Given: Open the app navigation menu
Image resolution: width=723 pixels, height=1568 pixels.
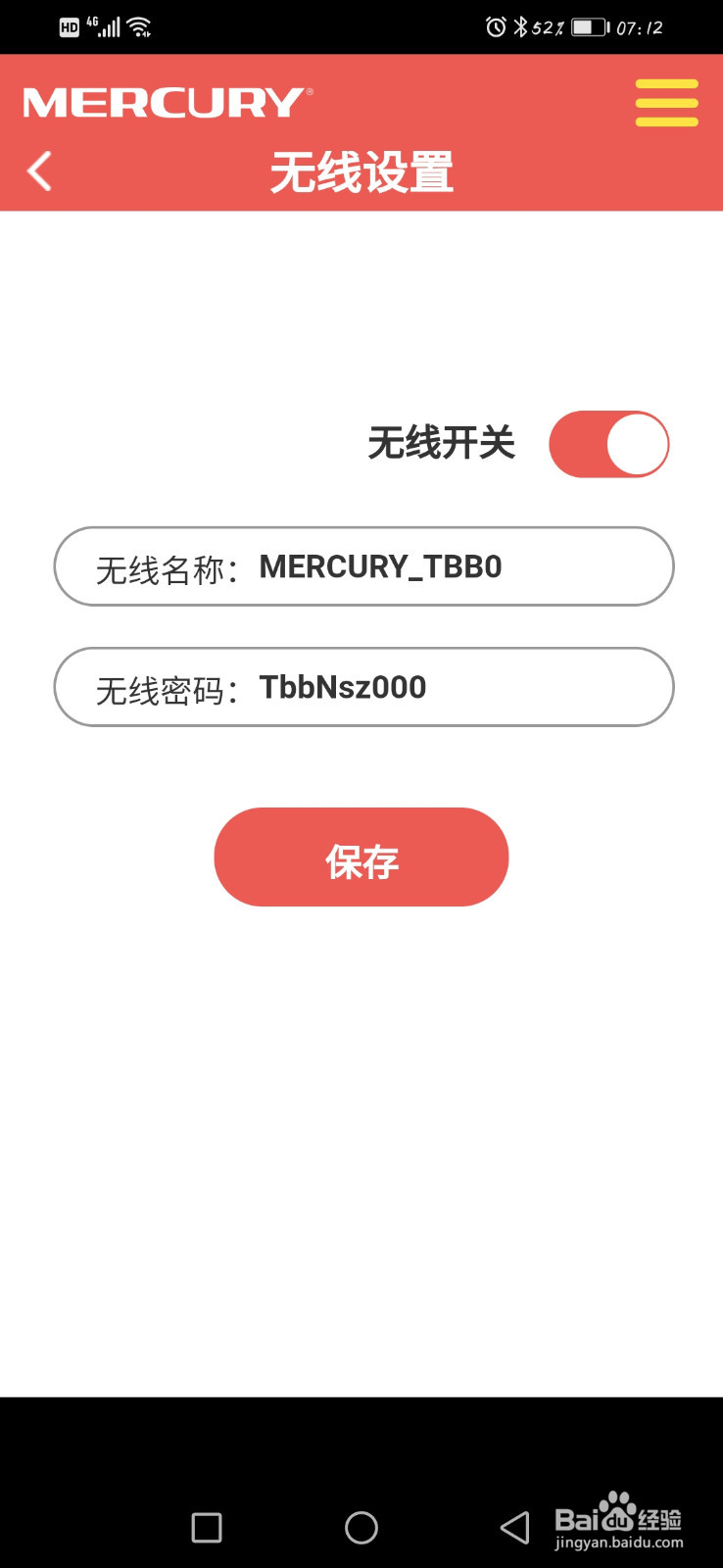Looking at the screenshot, I should click(x=665, y=101).
